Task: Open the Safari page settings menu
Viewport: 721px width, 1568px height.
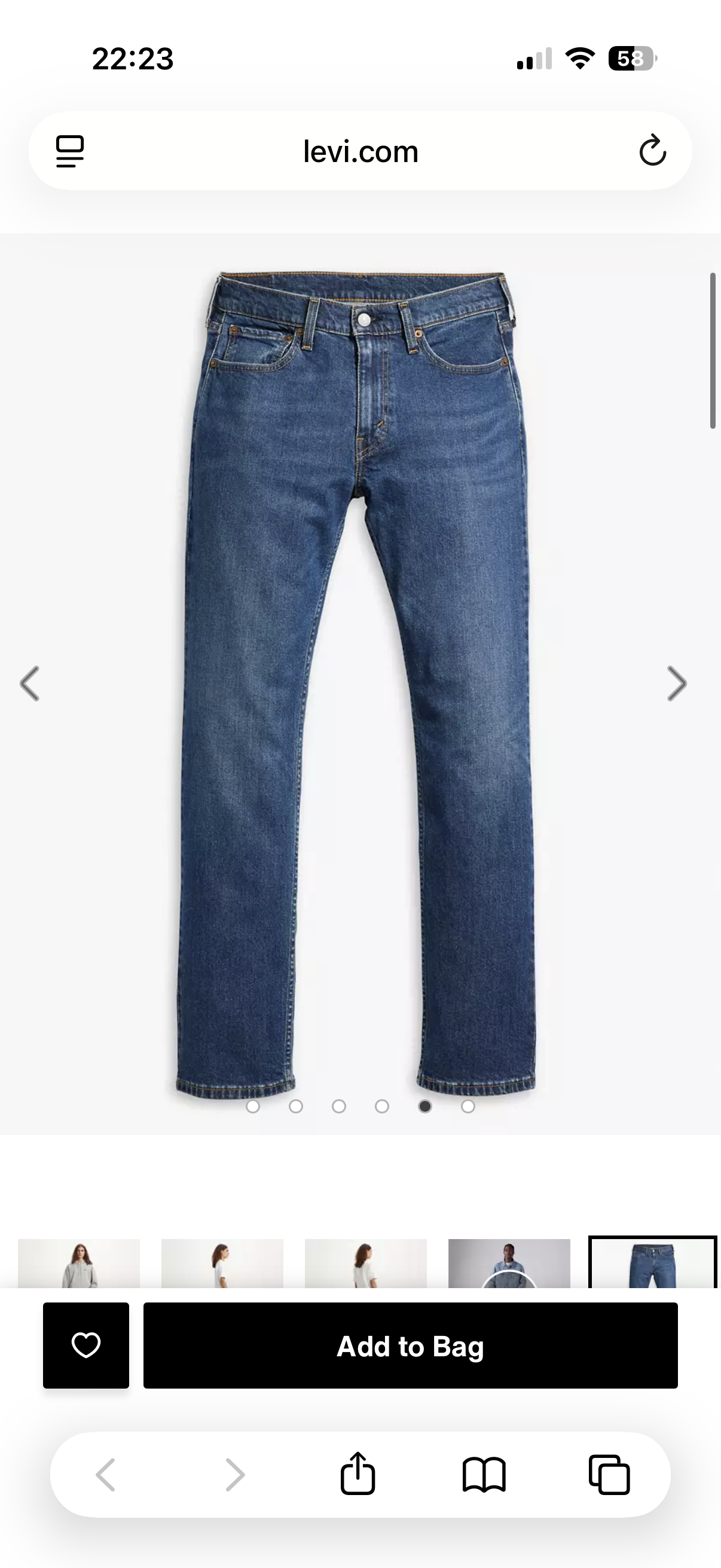Action: [70, 151]
